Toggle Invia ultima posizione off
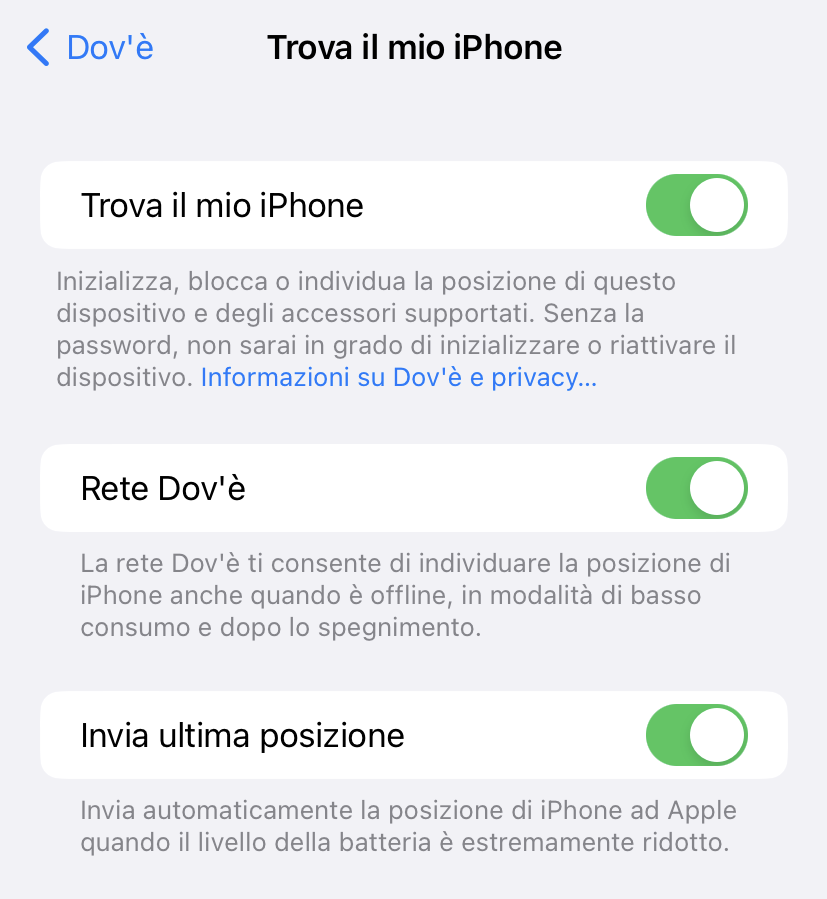 tap(697, 735)
